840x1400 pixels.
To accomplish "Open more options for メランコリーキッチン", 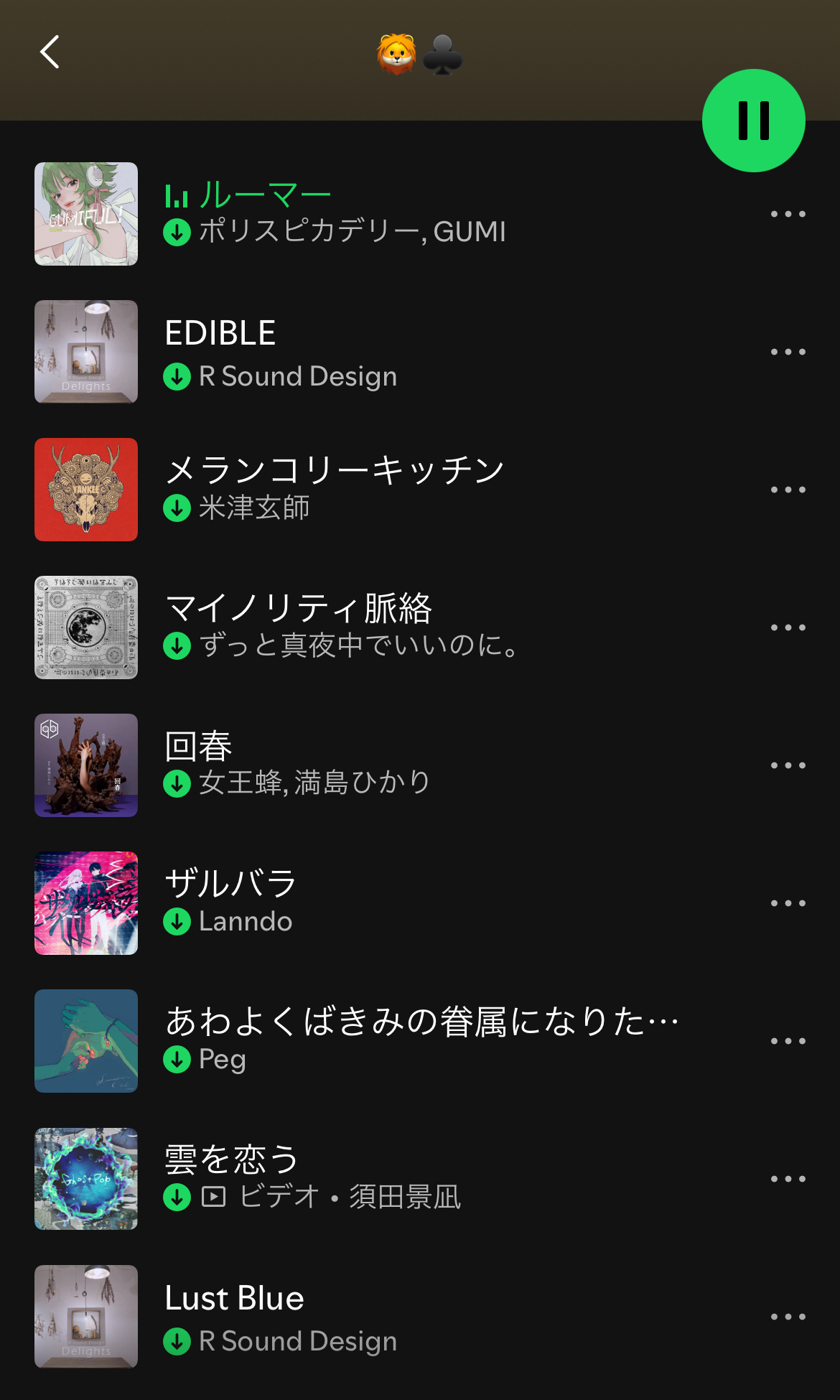I will 788,490.
